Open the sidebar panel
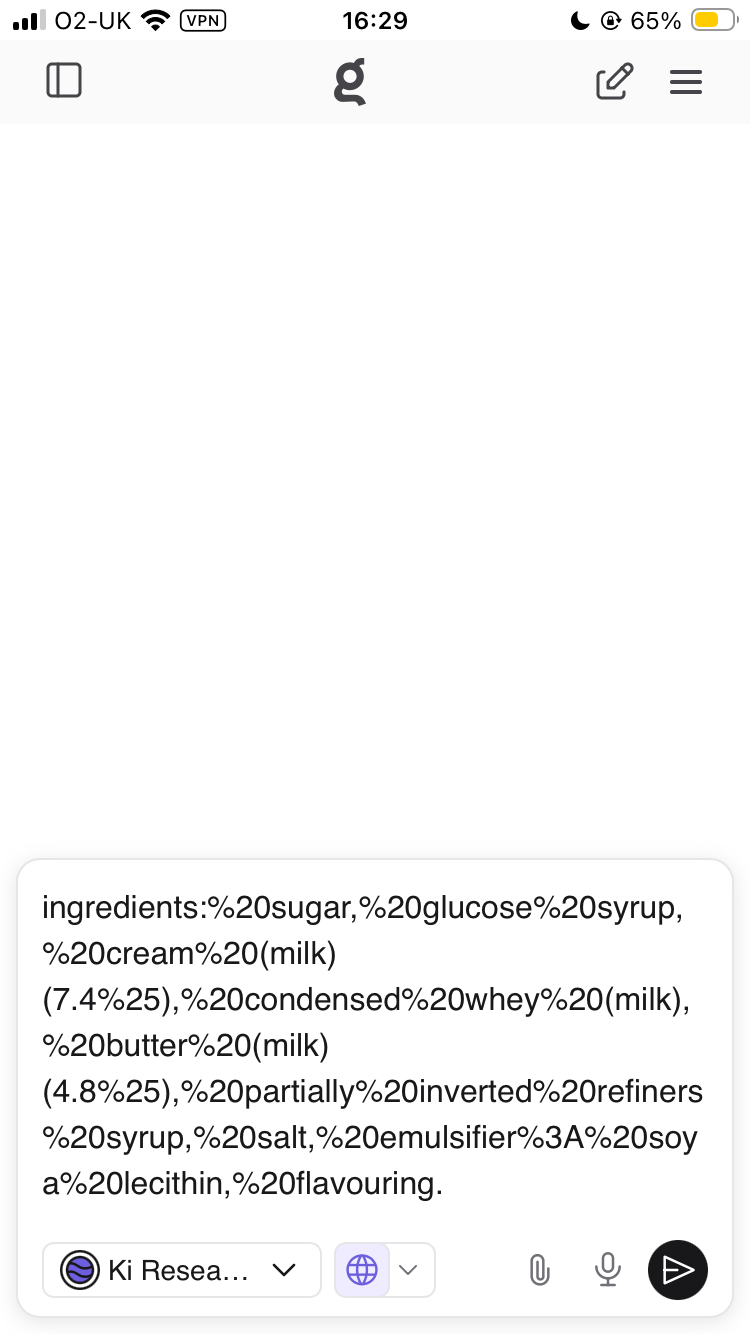The height and width of the screenshot is (1334, 750). [x=64, y=81]
